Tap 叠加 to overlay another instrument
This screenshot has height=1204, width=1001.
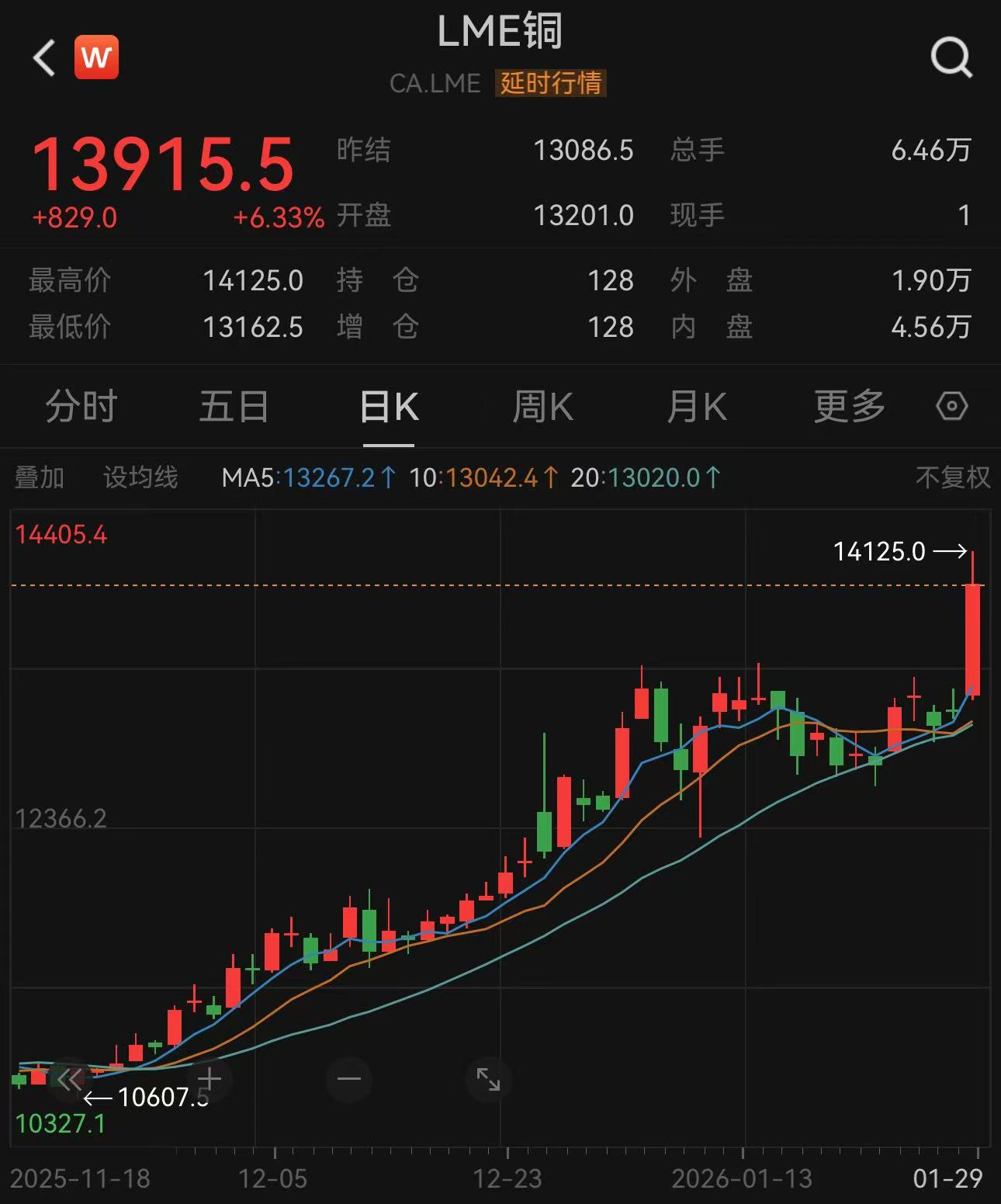point(40,477)
